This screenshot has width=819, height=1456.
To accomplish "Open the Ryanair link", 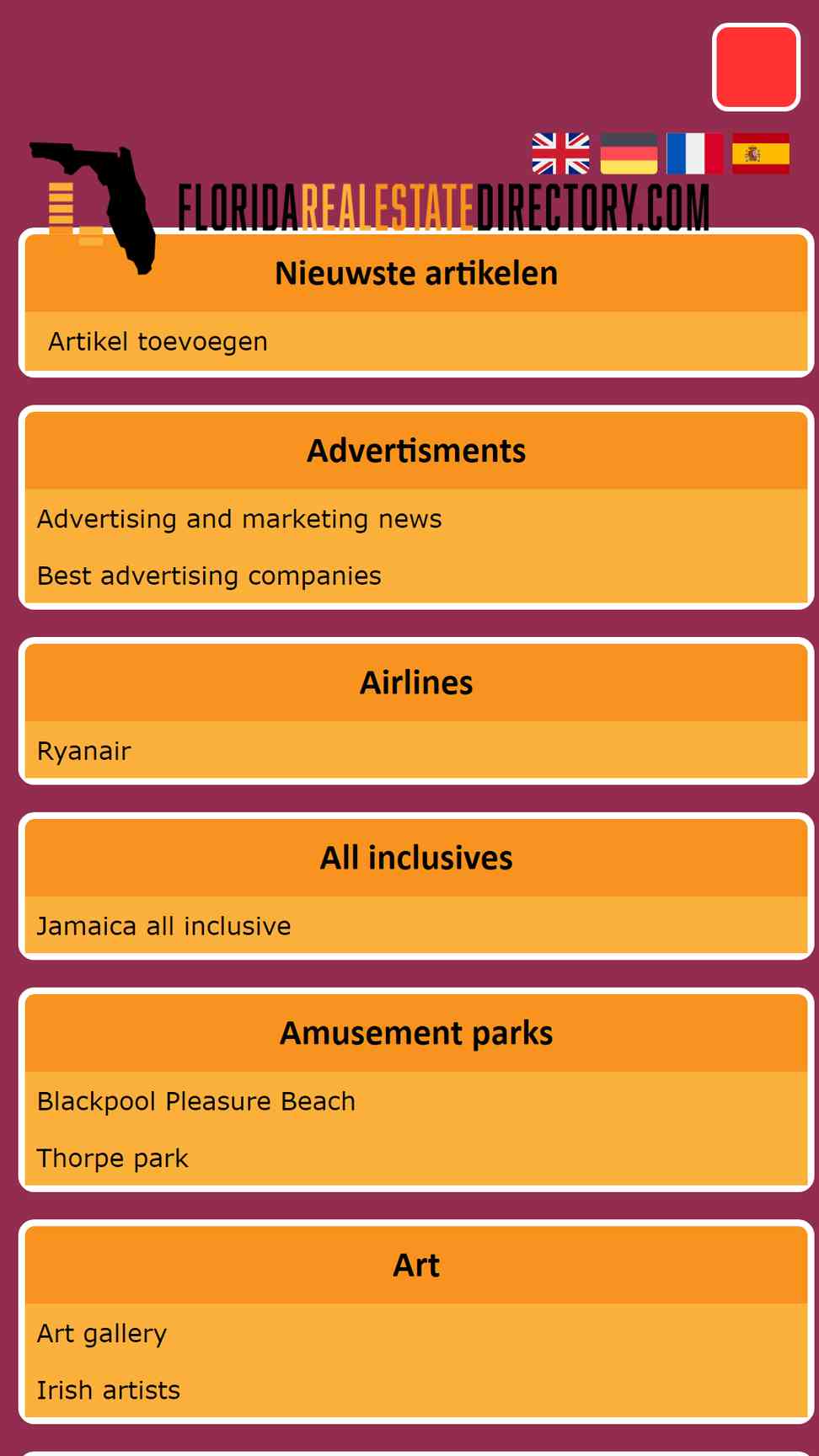I will click(84, 751).
